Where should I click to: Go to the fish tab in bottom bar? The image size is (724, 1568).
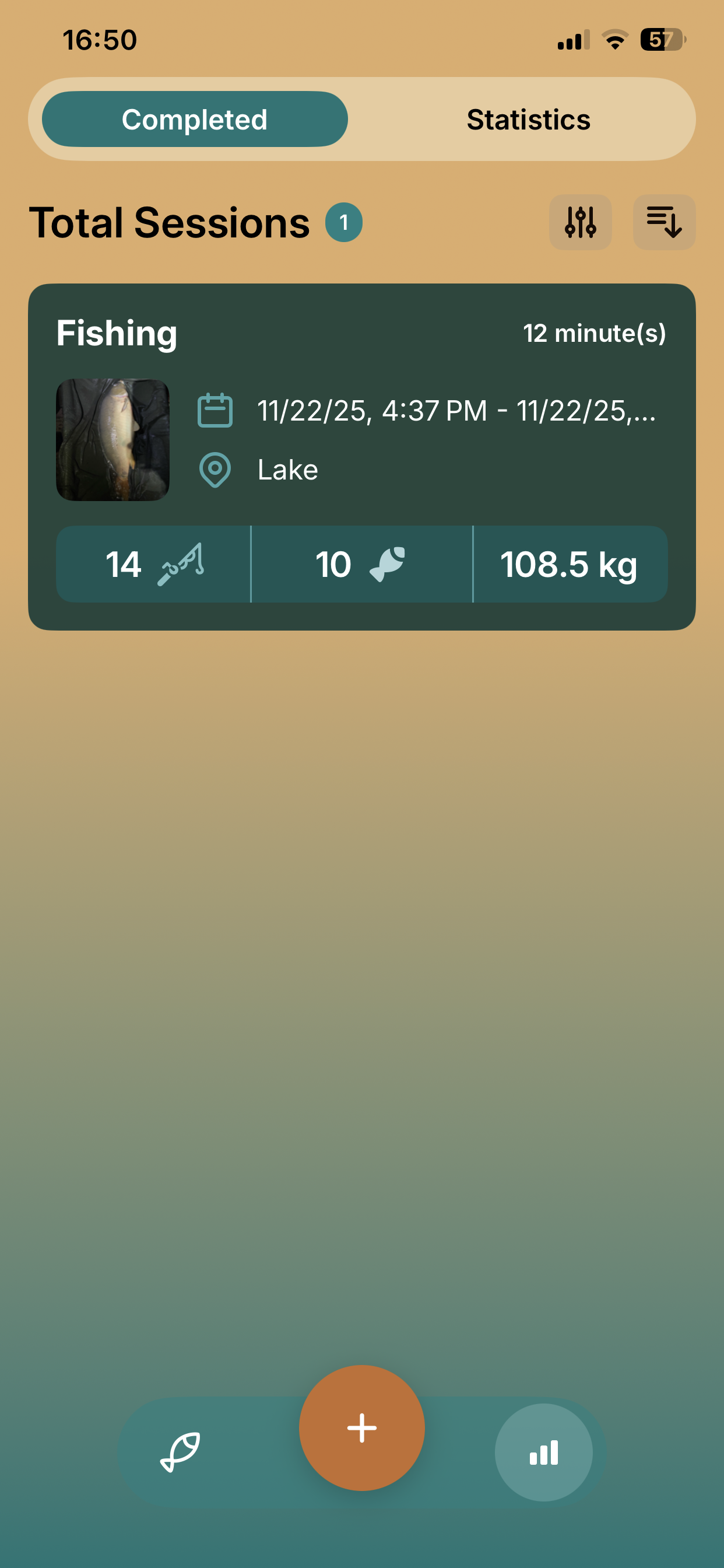point(180,1452)
